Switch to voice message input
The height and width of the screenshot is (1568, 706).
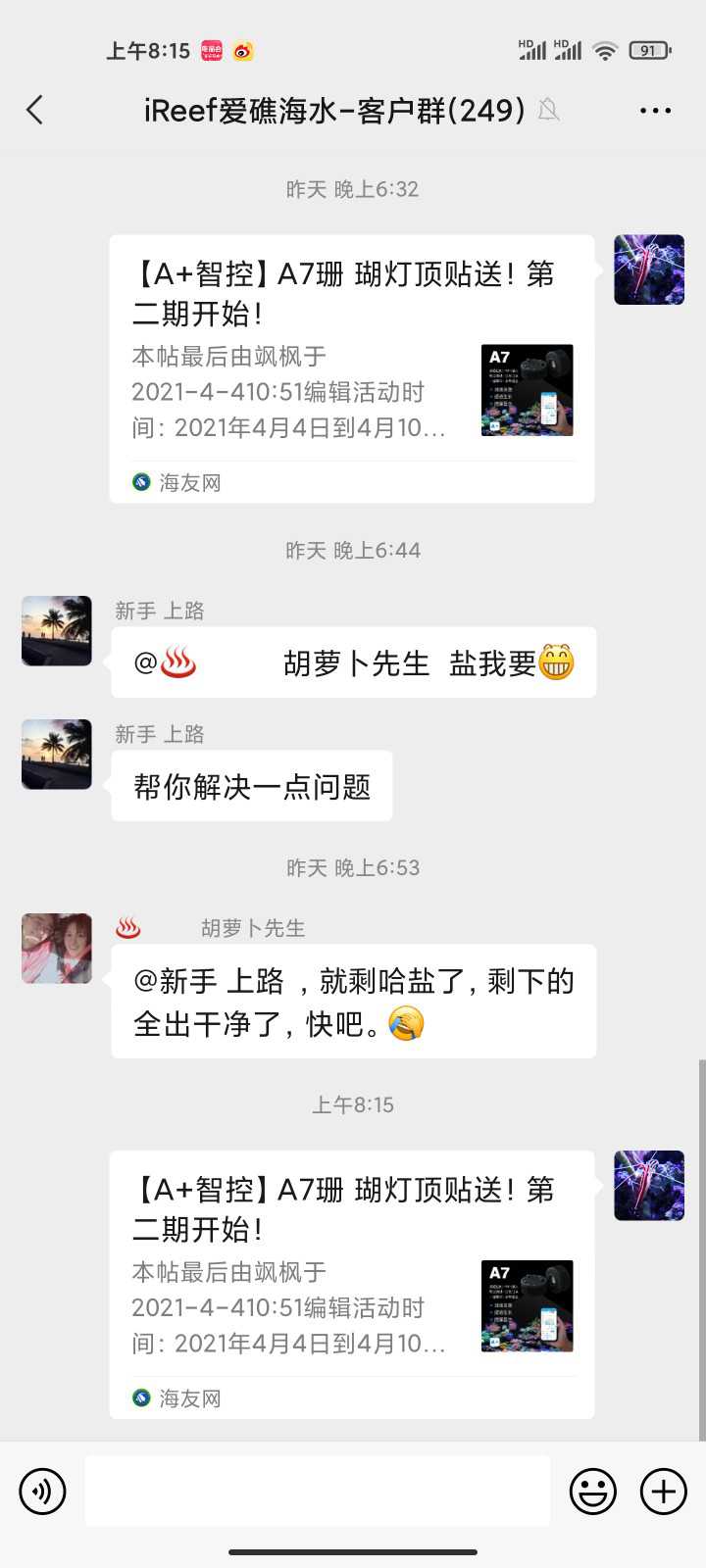pyautogui.click(x=42, y=1492)
